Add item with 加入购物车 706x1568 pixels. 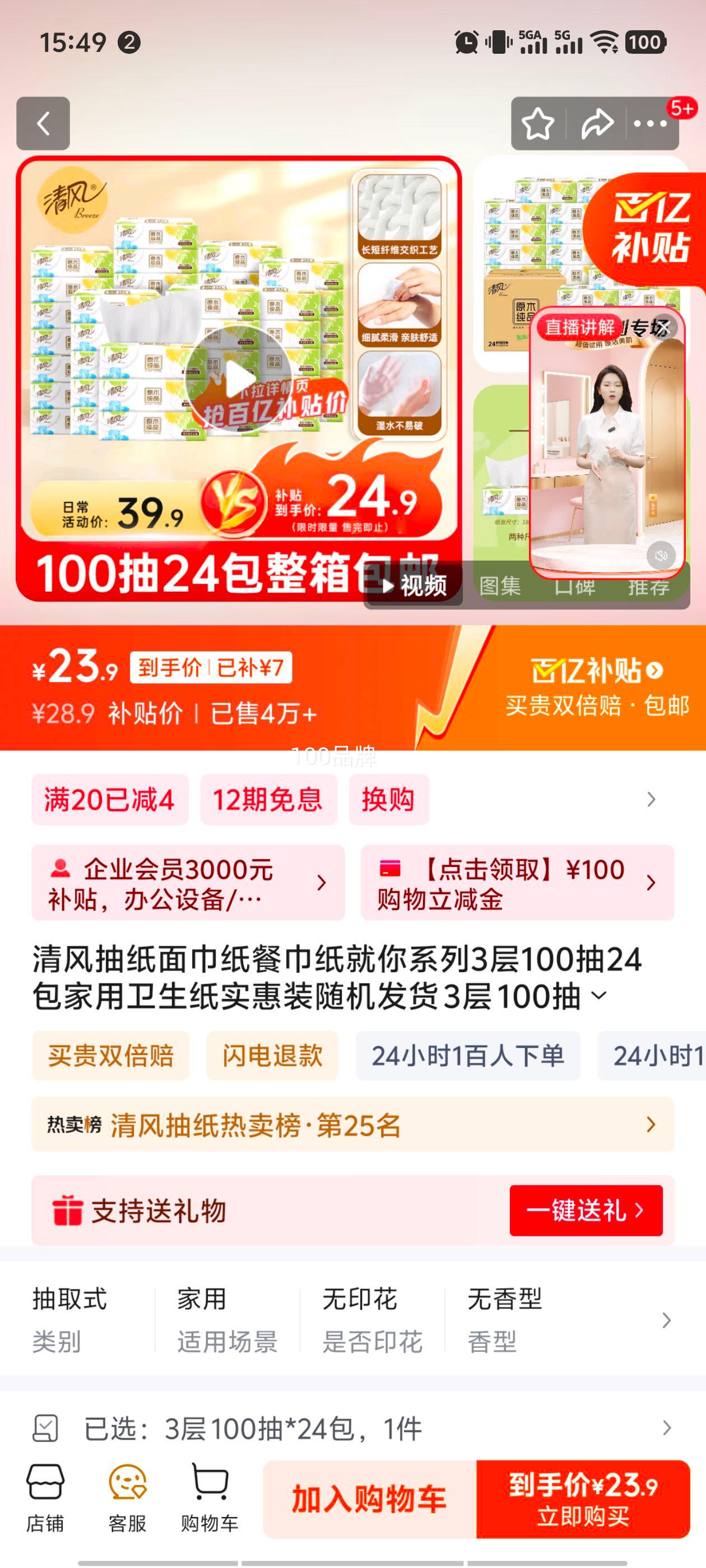369,1499
